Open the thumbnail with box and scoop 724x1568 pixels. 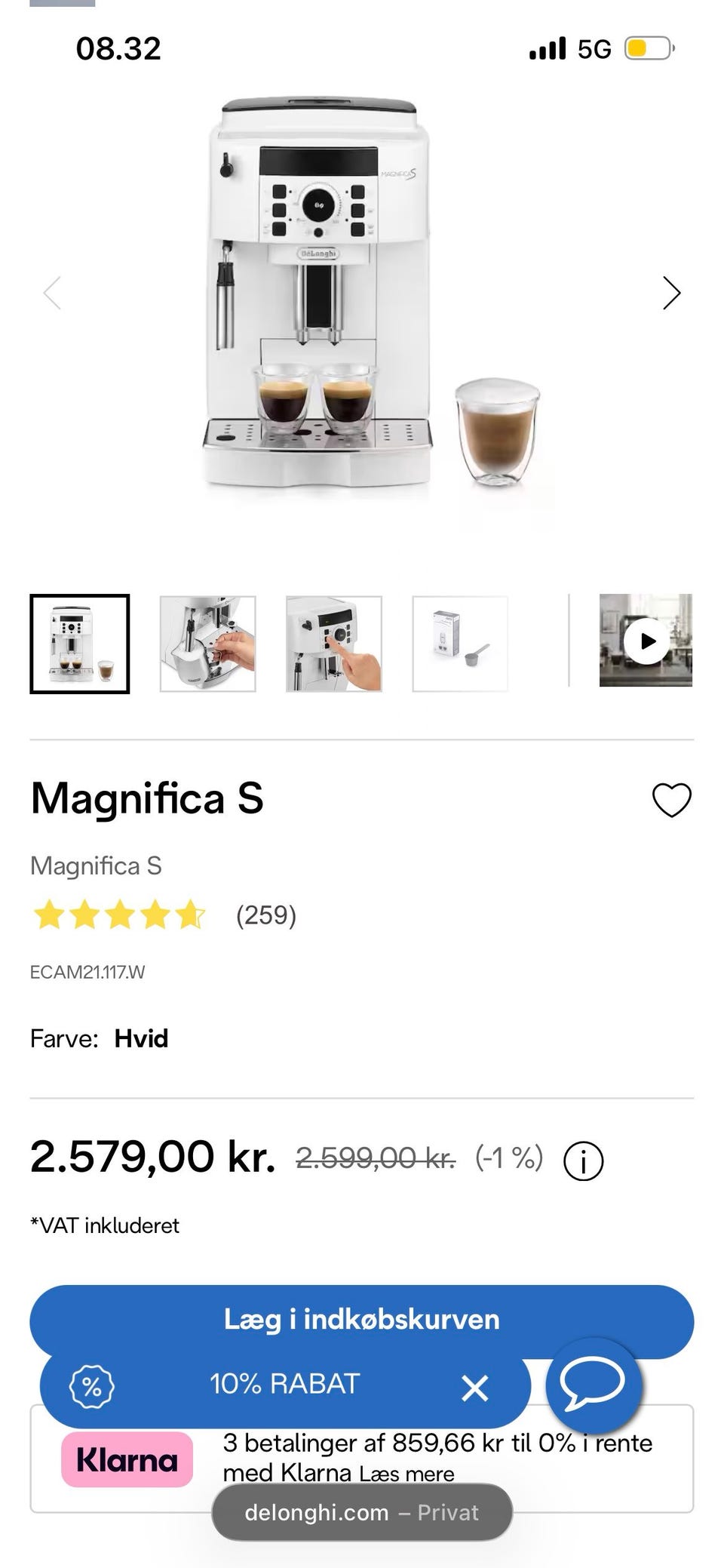[460, 644]
